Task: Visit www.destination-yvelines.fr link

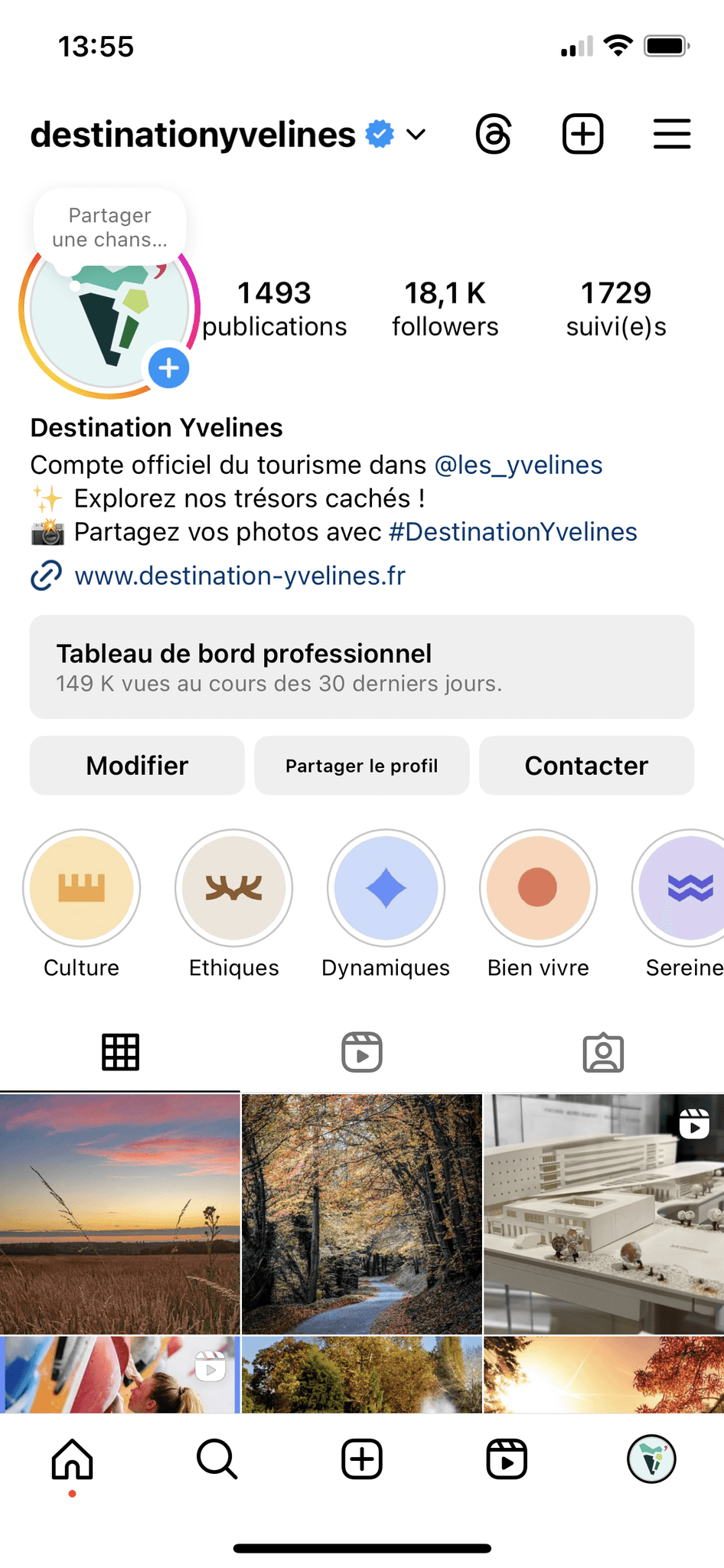Action: pyautogui.click(x=240, y=576)
